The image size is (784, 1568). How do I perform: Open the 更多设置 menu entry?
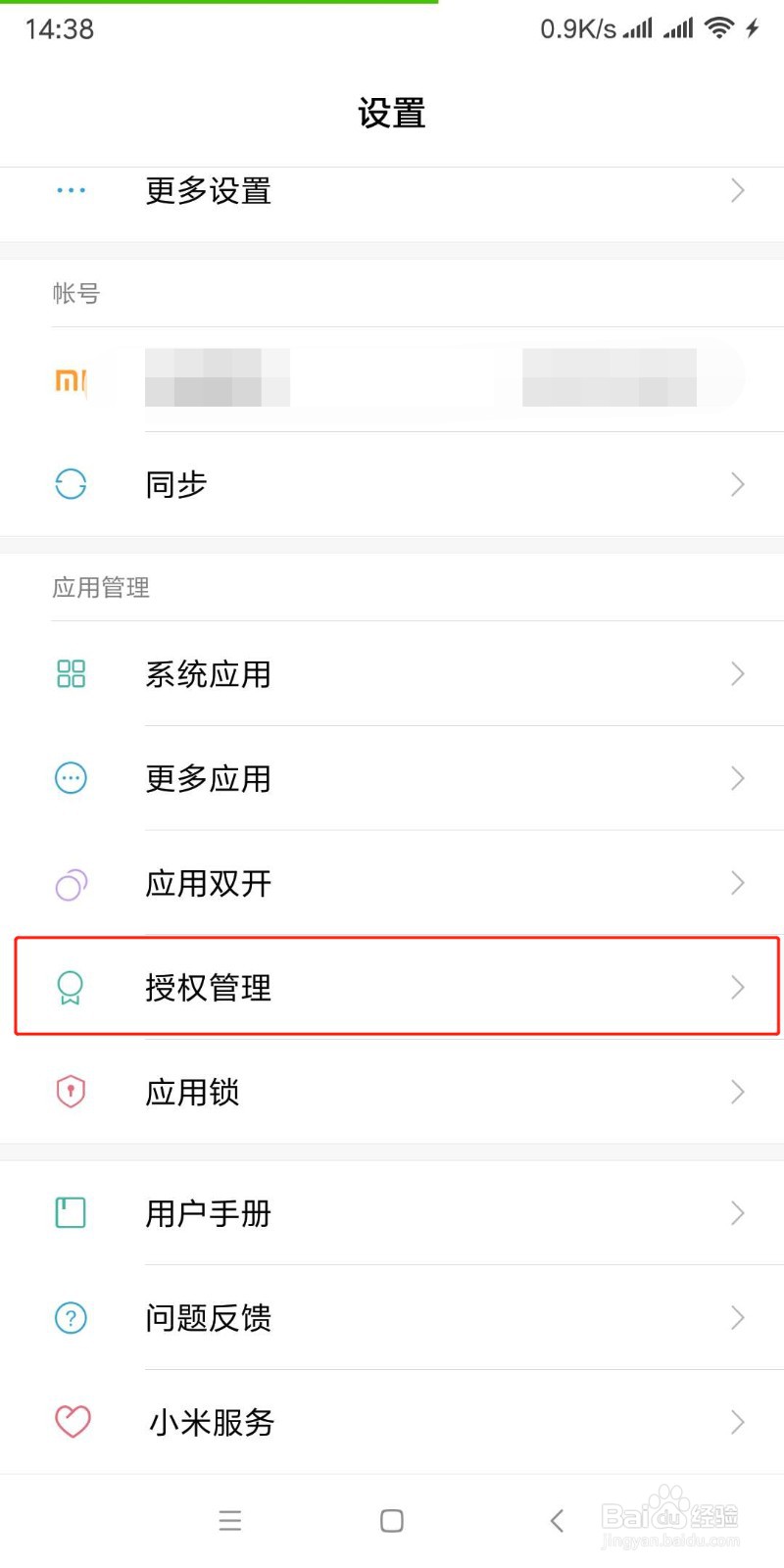(392, 190)
